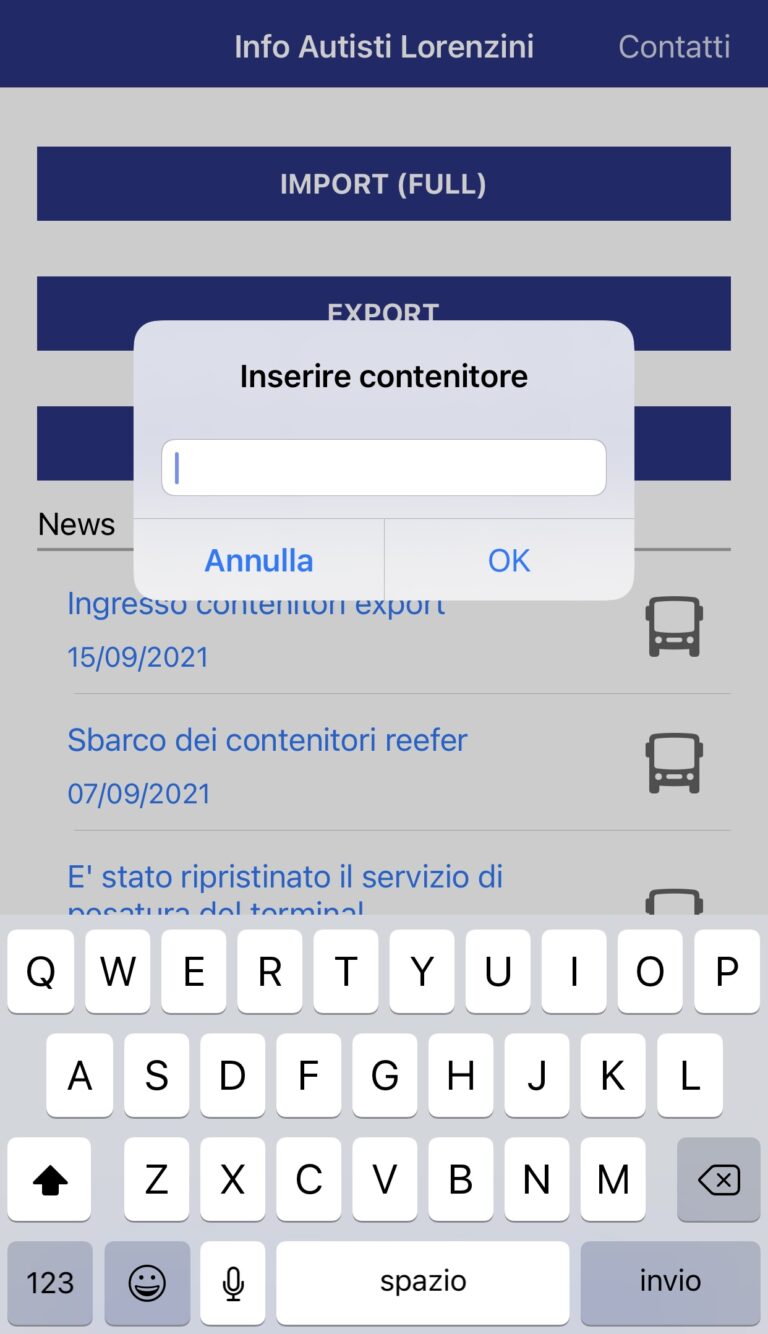
Task: Tap the invio return key
Action: pyautogui.click(x=670, y=1282)
